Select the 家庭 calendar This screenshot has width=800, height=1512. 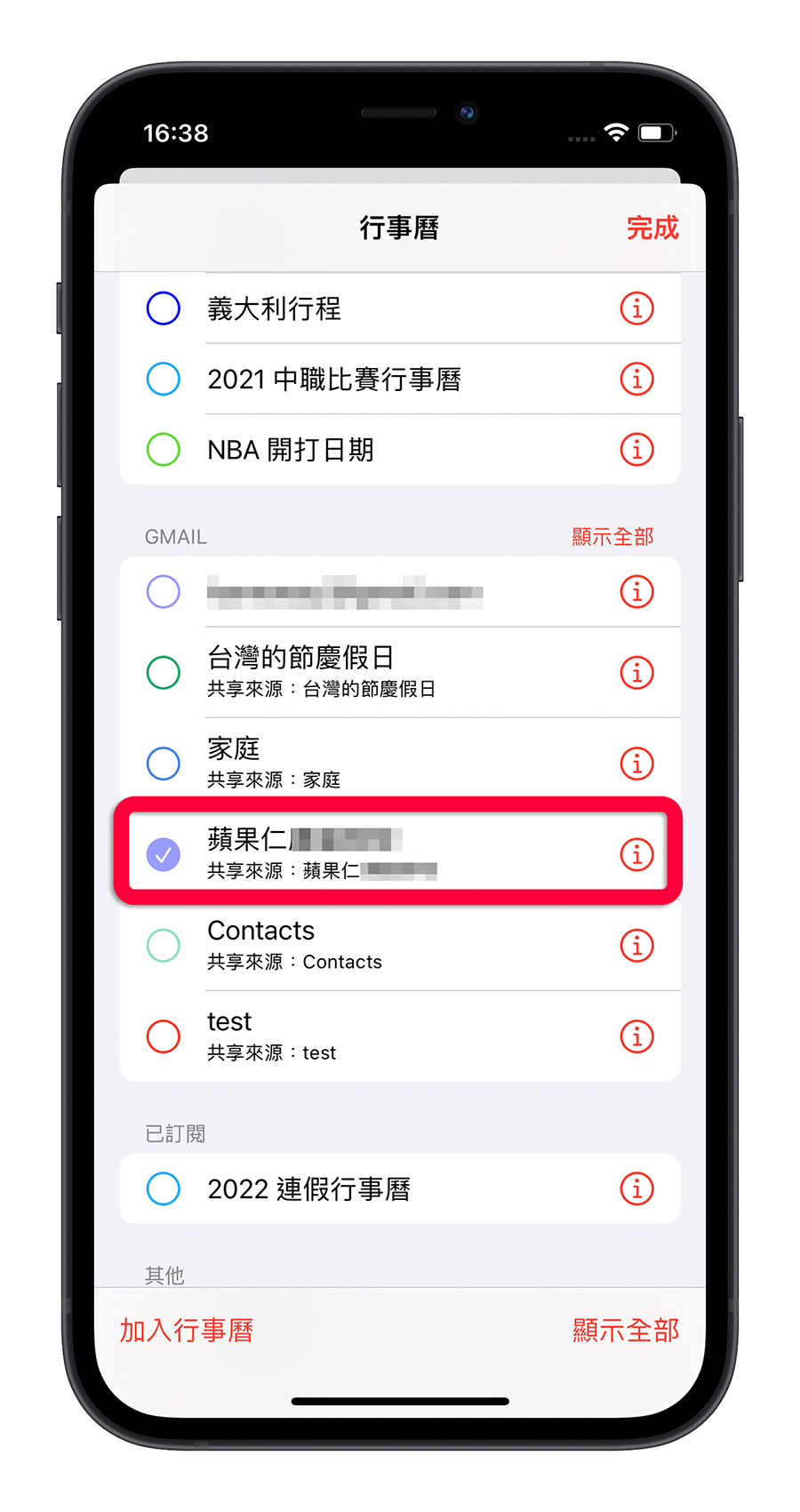click(x=164, y=763)
